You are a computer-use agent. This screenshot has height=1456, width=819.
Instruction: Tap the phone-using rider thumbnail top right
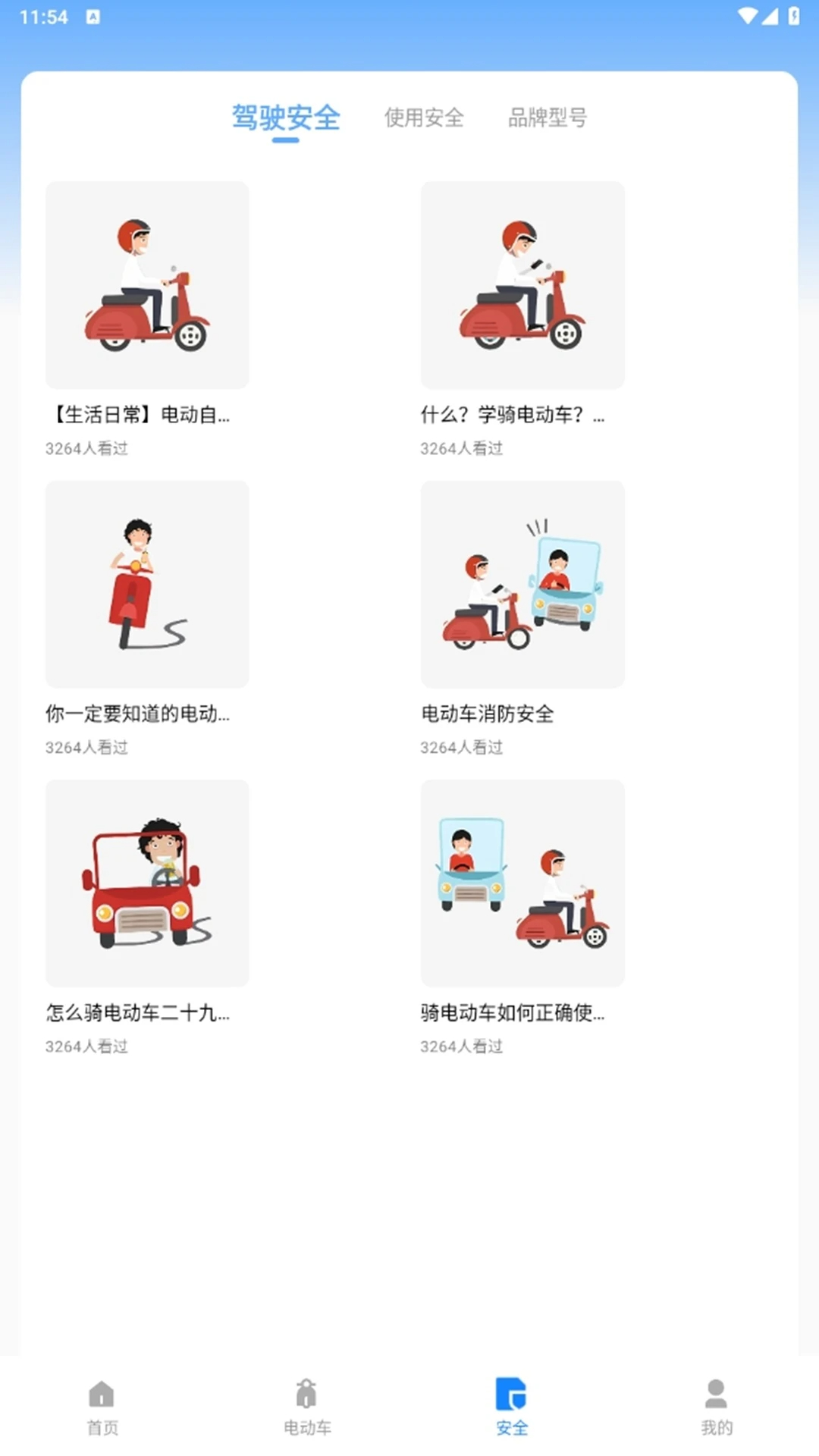[x=522, y=284]
